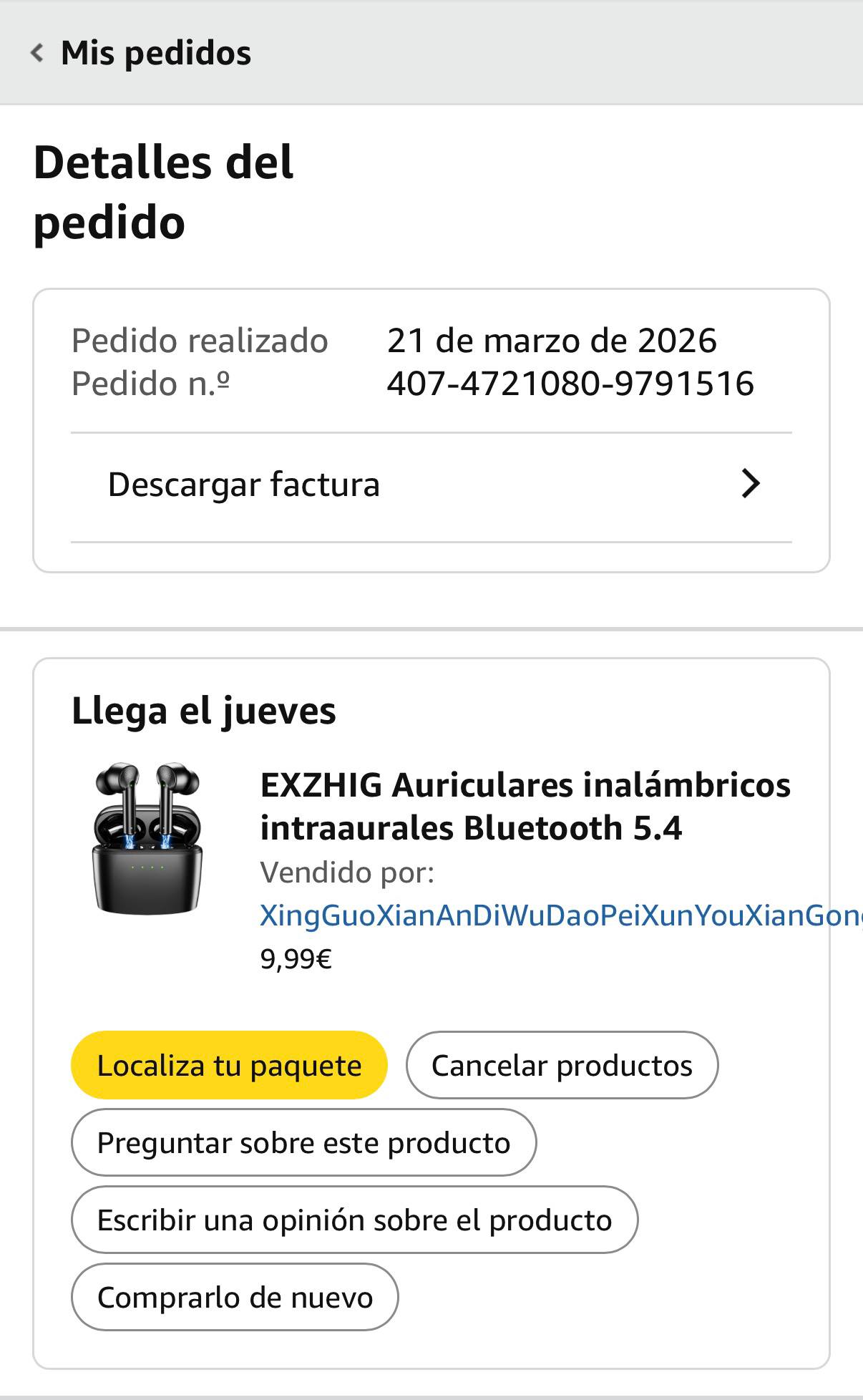Screen dimensions: 863x1400
Task: Tap Localiza tu paquete button
Action: click(x=229, y=1066)
